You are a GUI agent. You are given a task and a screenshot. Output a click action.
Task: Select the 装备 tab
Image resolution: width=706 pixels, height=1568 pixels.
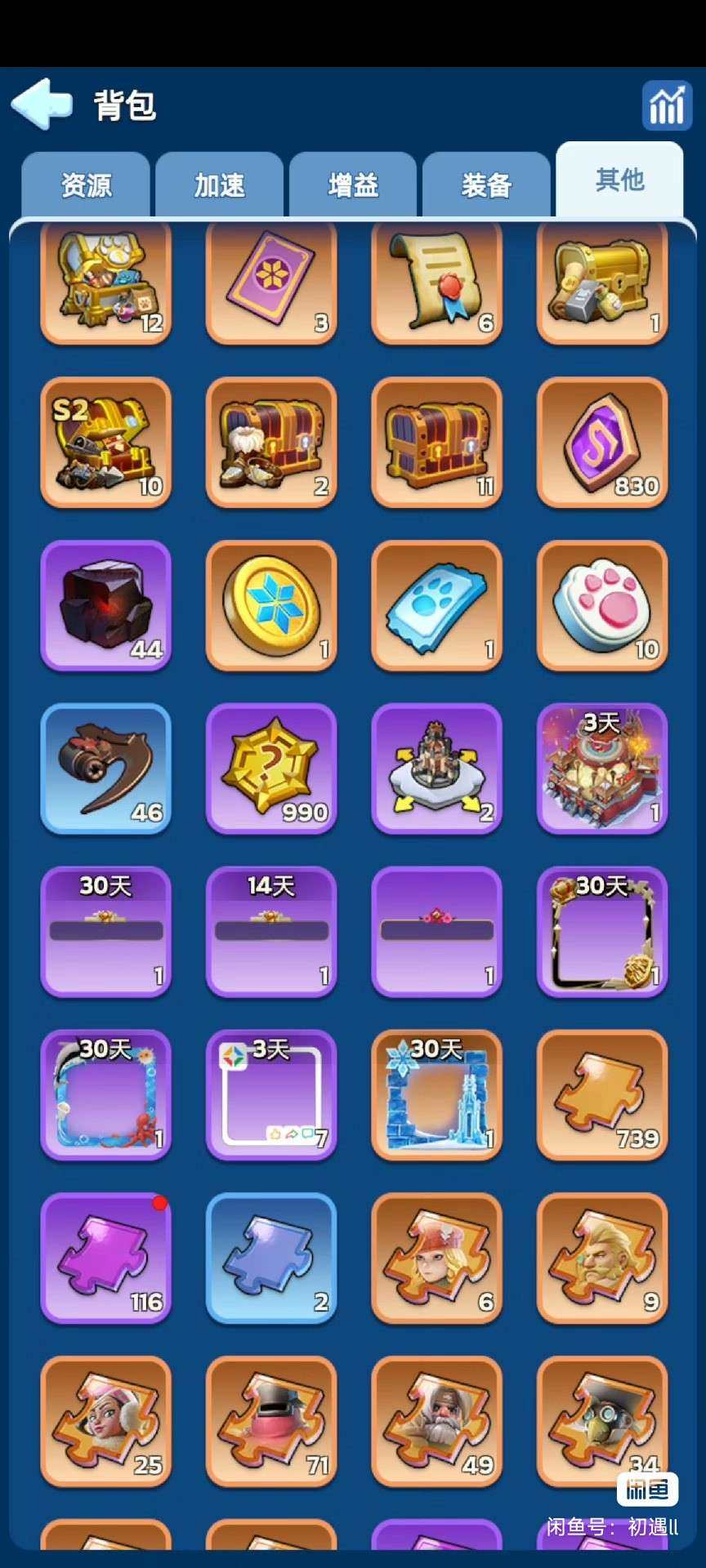coord(486,185)
